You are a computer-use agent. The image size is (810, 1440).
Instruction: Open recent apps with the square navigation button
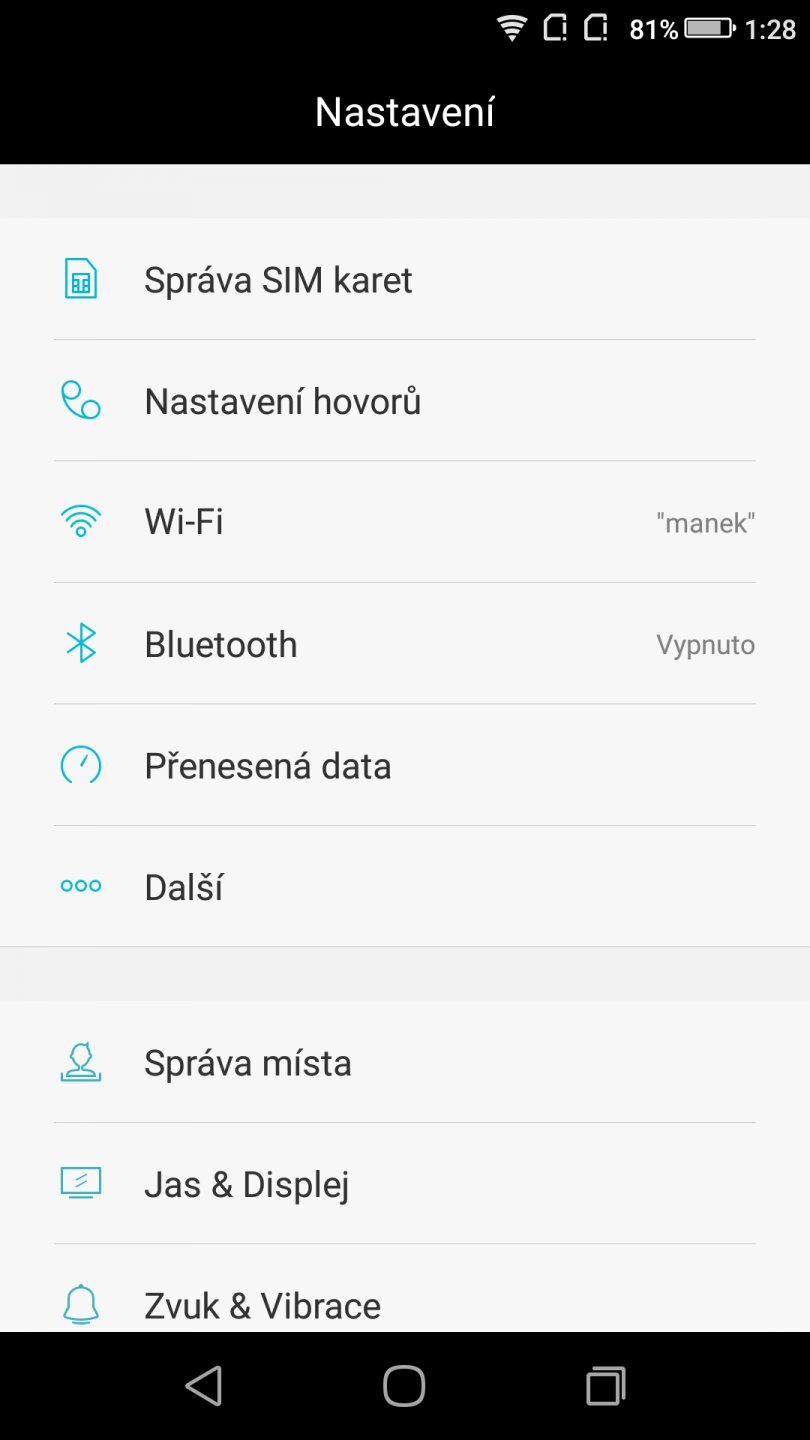pyautogui.click(x=604, y=1387)
